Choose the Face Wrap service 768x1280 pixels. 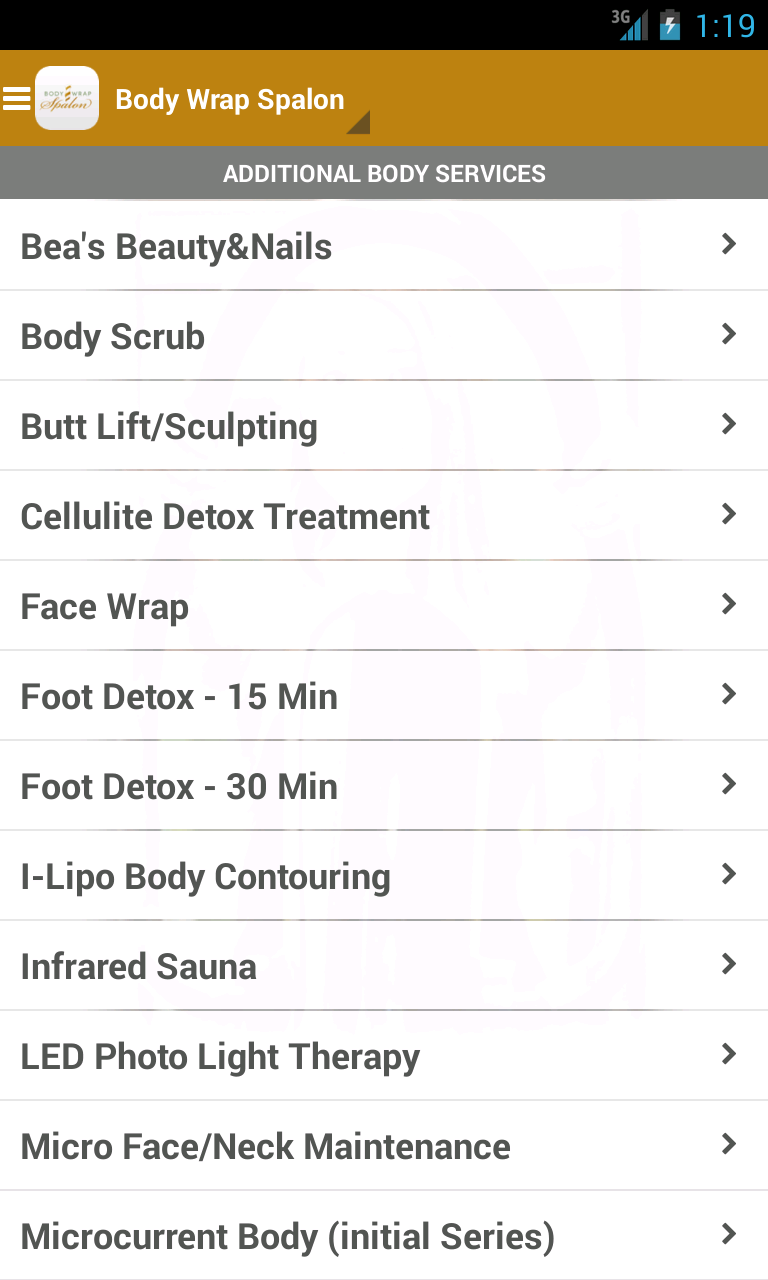384,606
